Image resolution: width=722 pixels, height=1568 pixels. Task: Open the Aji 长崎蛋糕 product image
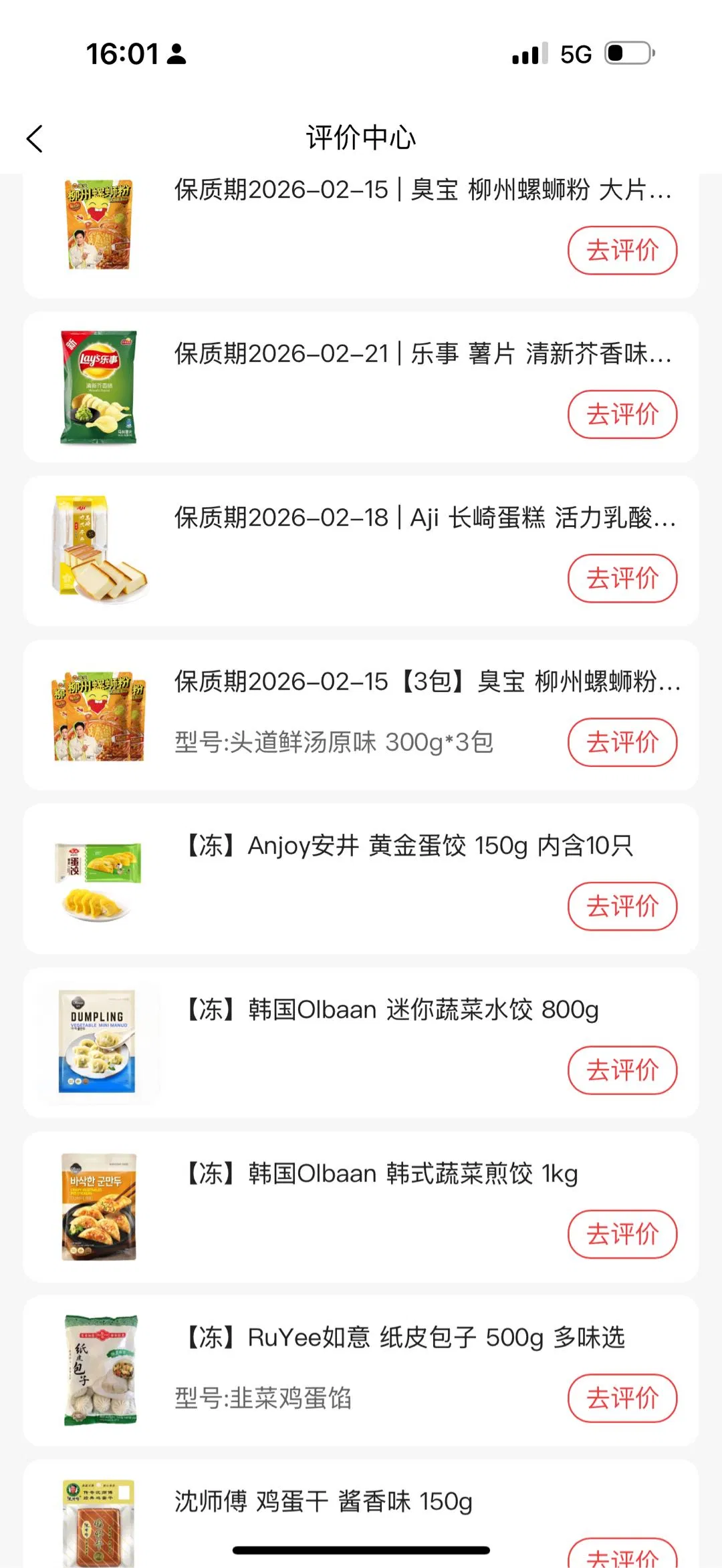[x=99, y=551]
